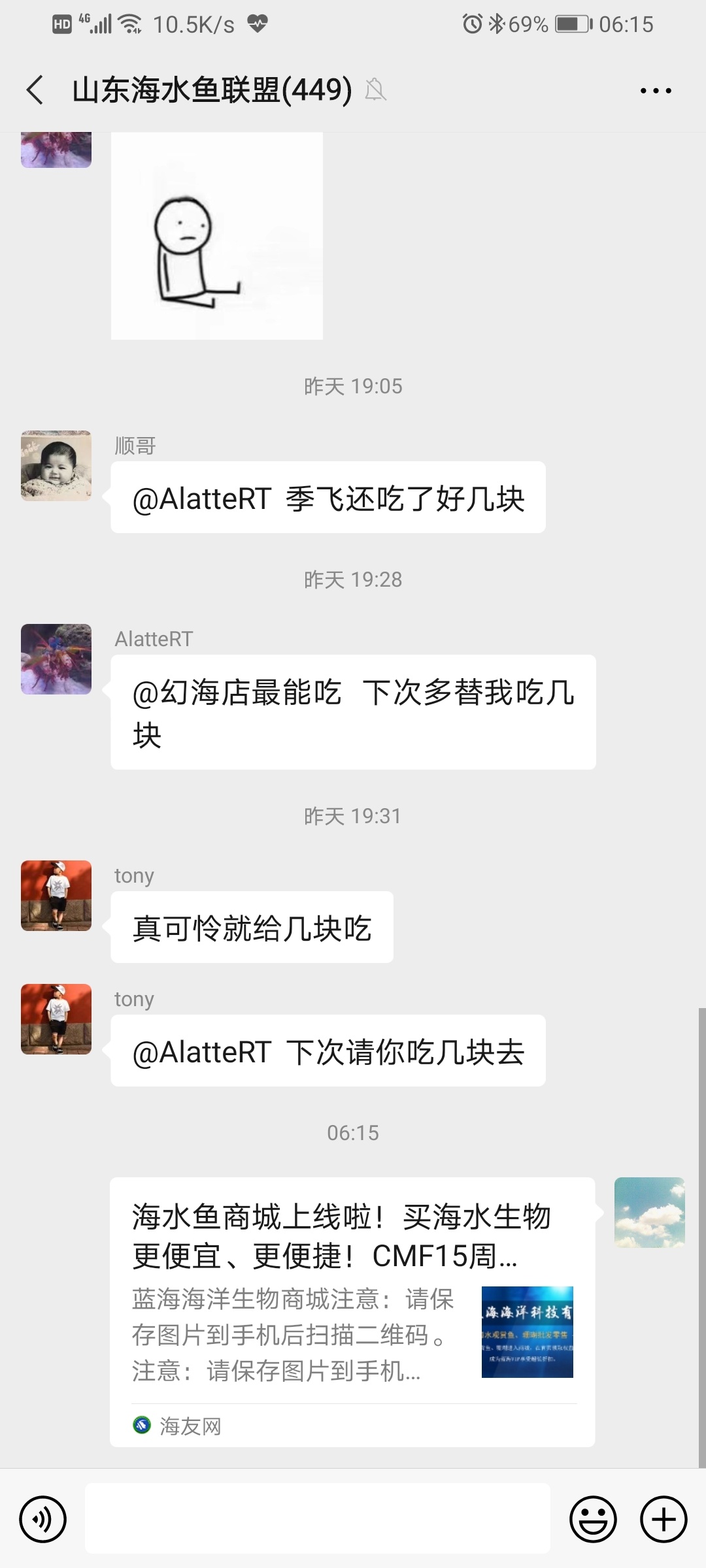
Task: Open the group chat overflow menu
Action: (x=656, y=91)
